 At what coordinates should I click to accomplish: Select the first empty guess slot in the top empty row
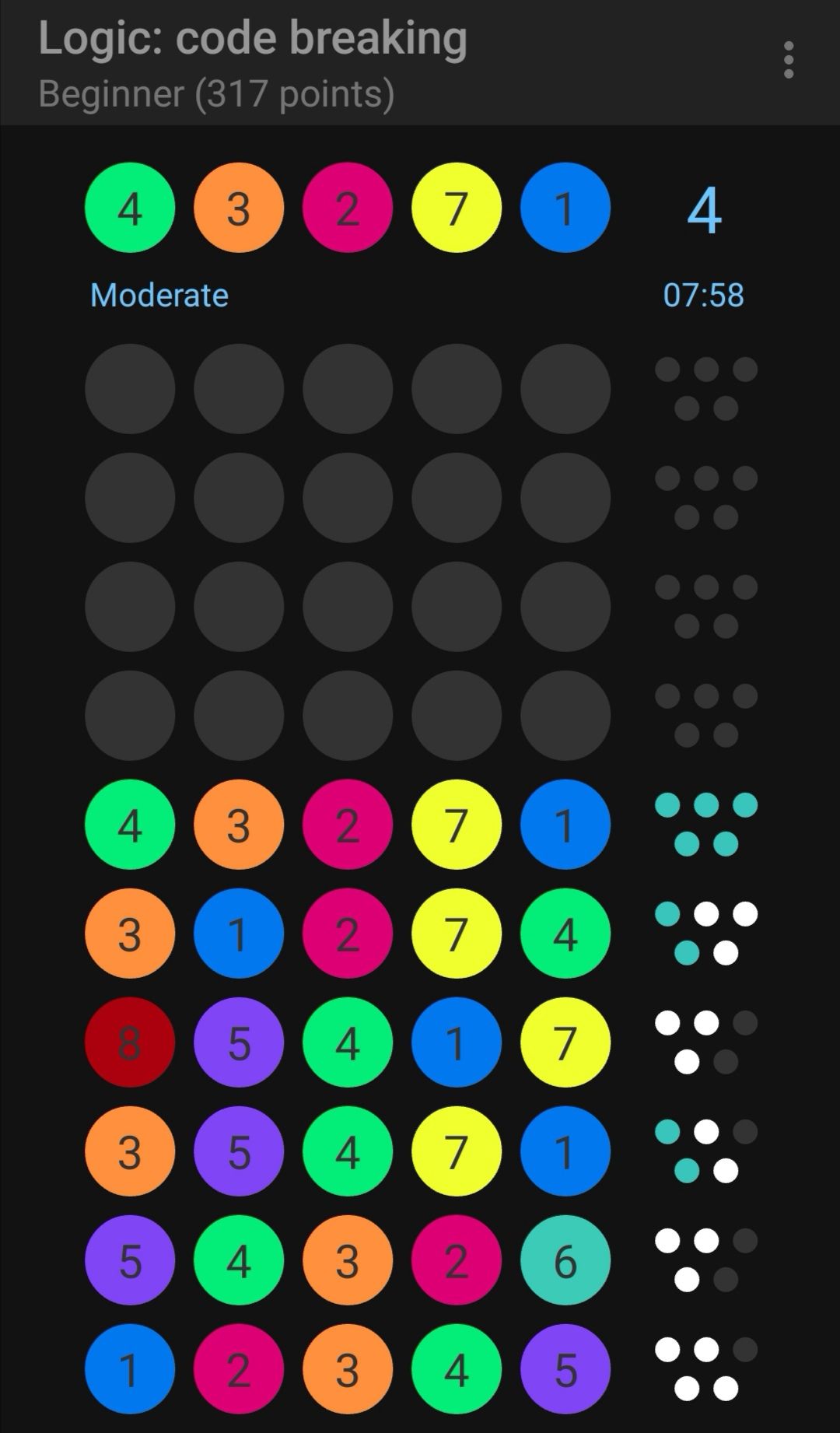(129, 389)
